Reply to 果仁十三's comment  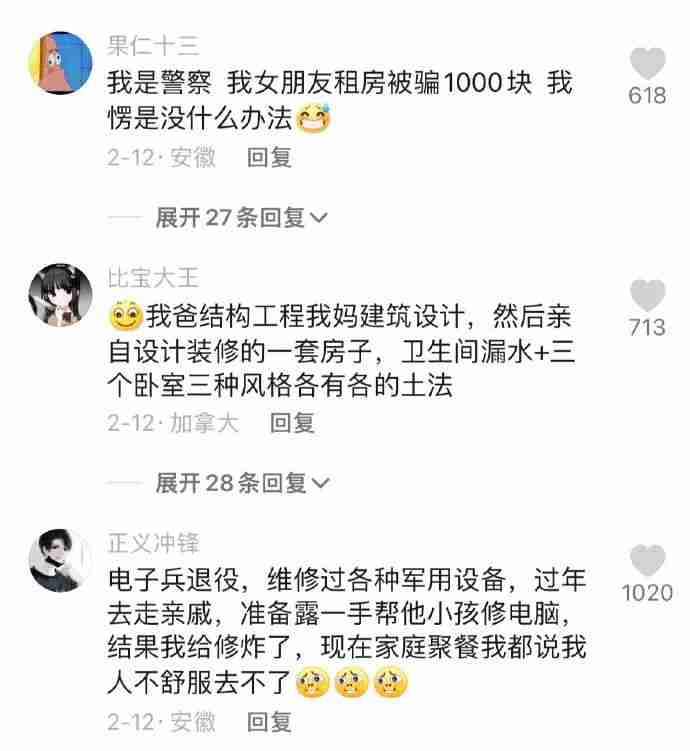(x=269, y=157)
